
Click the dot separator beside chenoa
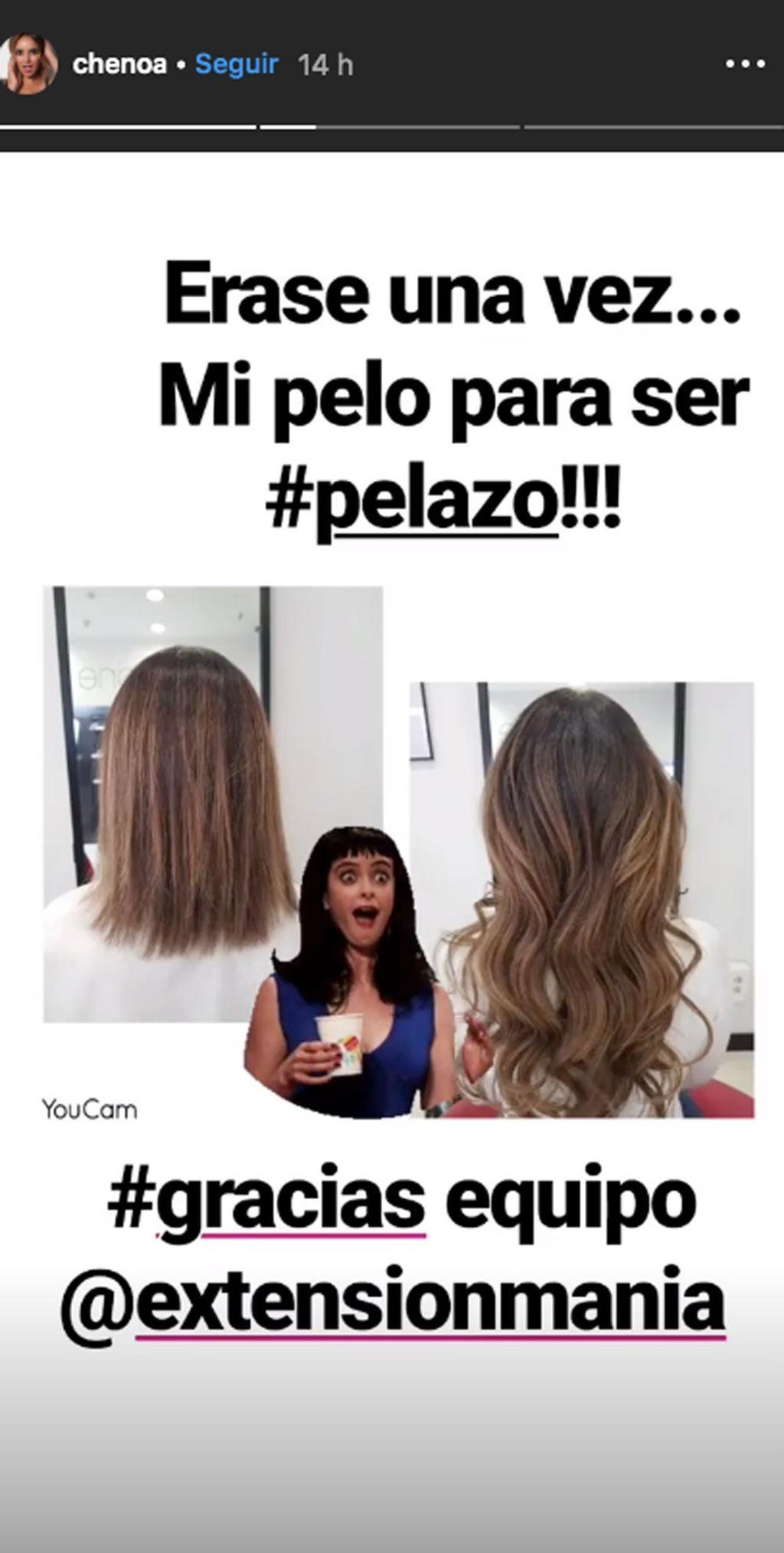pyautogui.click(x=180, y=65)
